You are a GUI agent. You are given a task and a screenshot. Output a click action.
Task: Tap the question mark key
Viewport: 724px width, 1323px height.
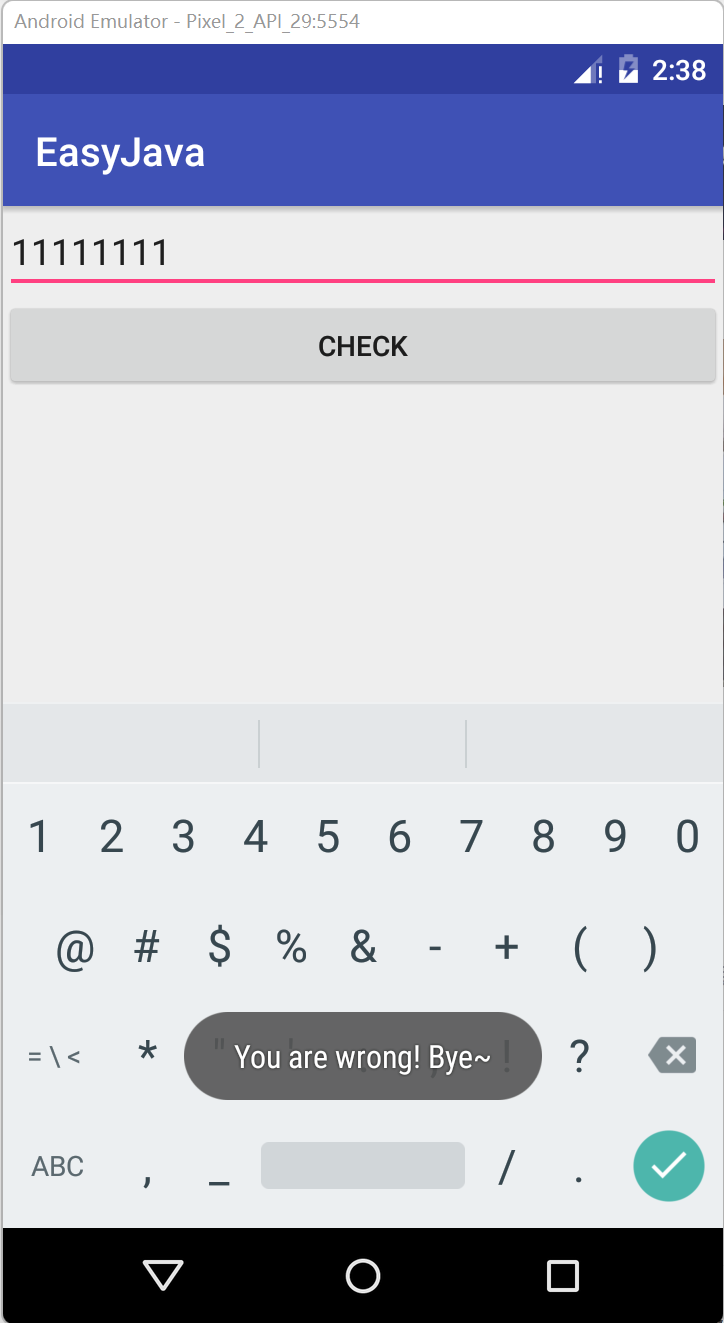point(579,1055)
